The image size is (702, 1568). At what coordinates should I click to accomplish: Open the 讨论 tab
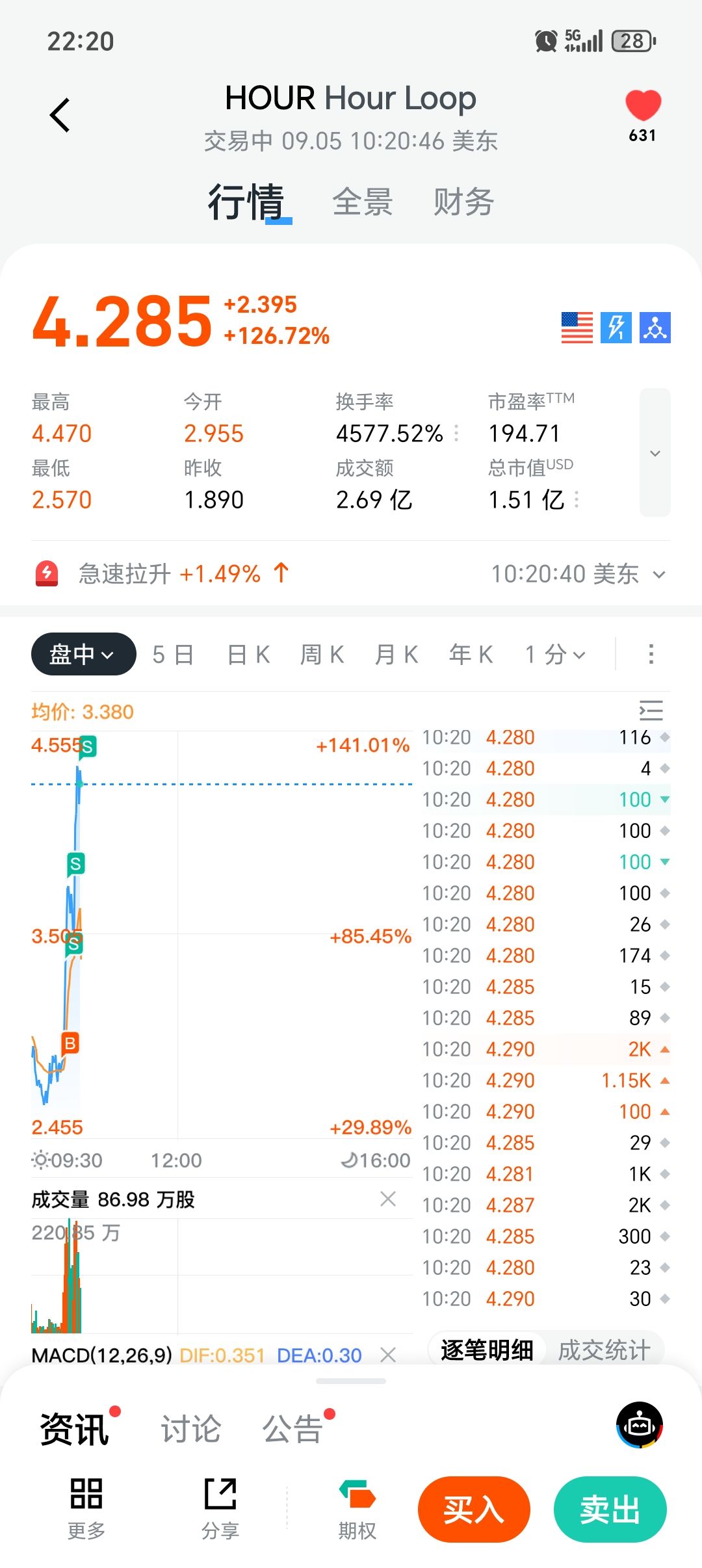click(190, 1430)
